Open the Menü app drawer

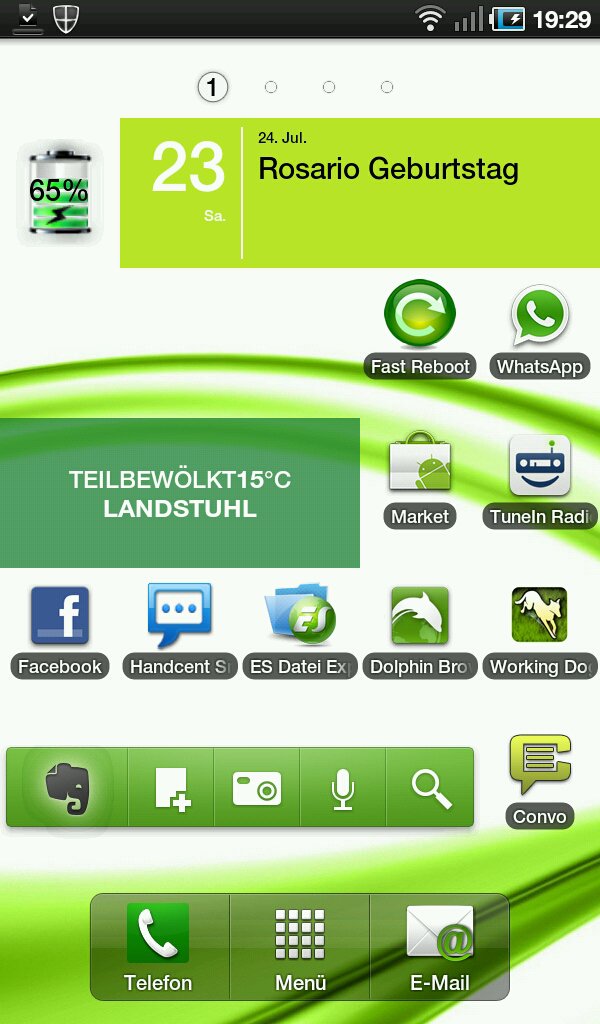pyautogui.click(x=300, y=947)
